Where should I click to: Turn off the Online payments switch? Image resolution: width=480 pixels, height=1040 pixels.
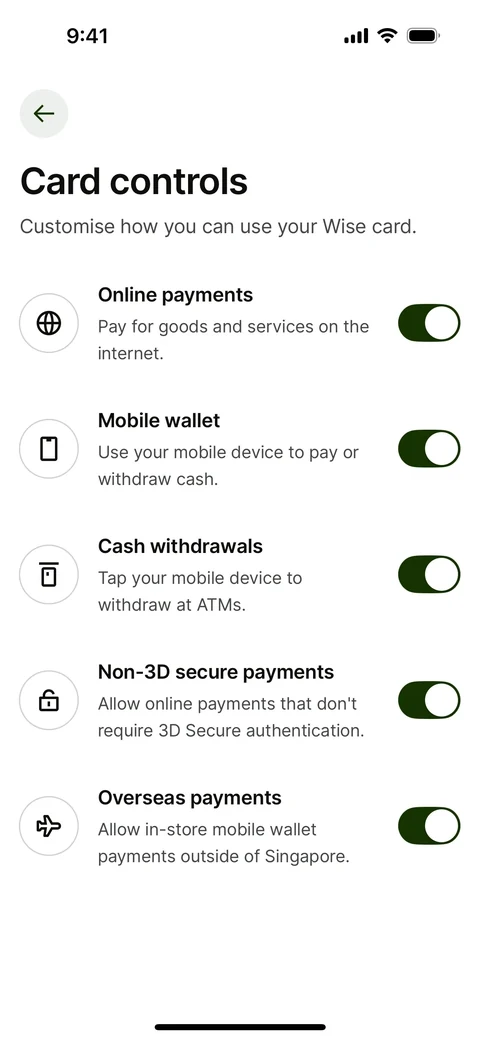(x=429, y=323)
